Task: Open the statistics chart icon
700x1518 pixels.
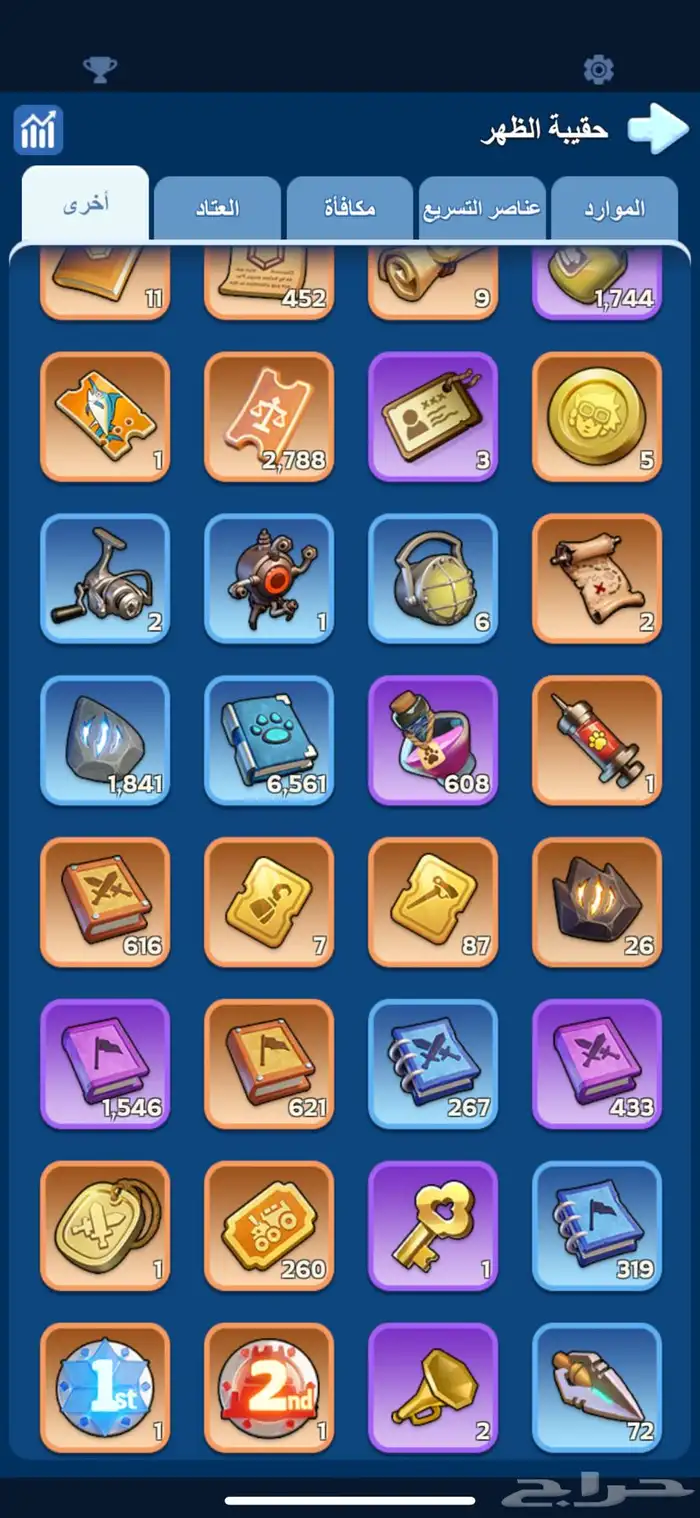Action: [x=39, y=130]
